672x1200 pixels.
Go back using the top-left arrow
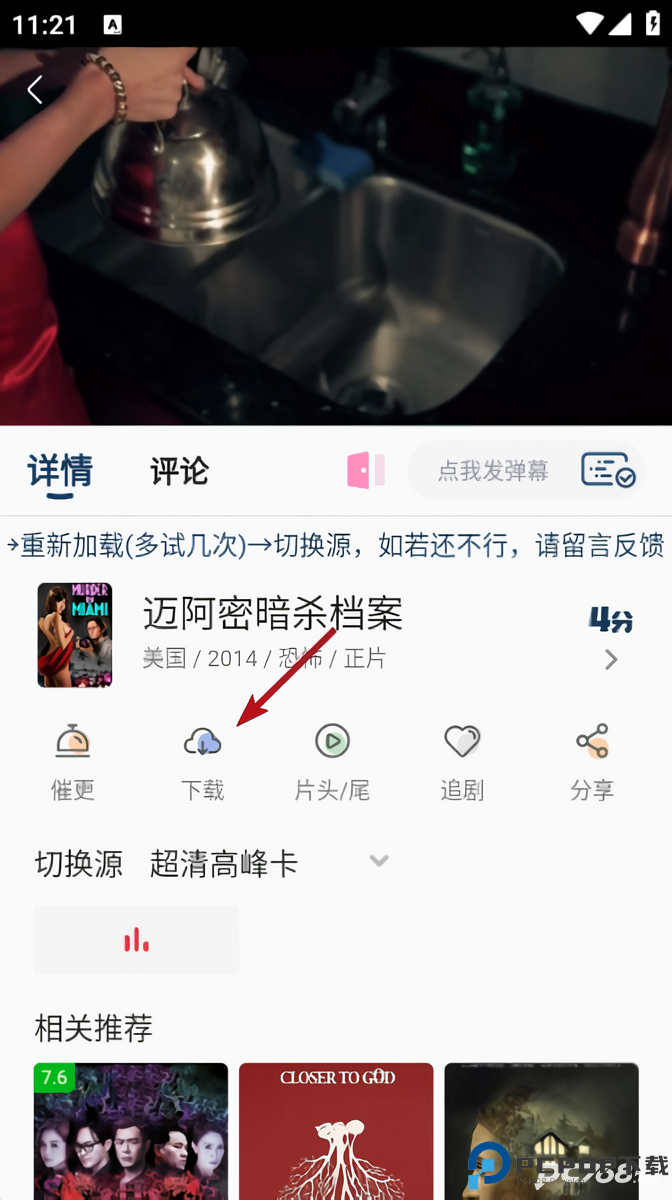coord(36,90)
